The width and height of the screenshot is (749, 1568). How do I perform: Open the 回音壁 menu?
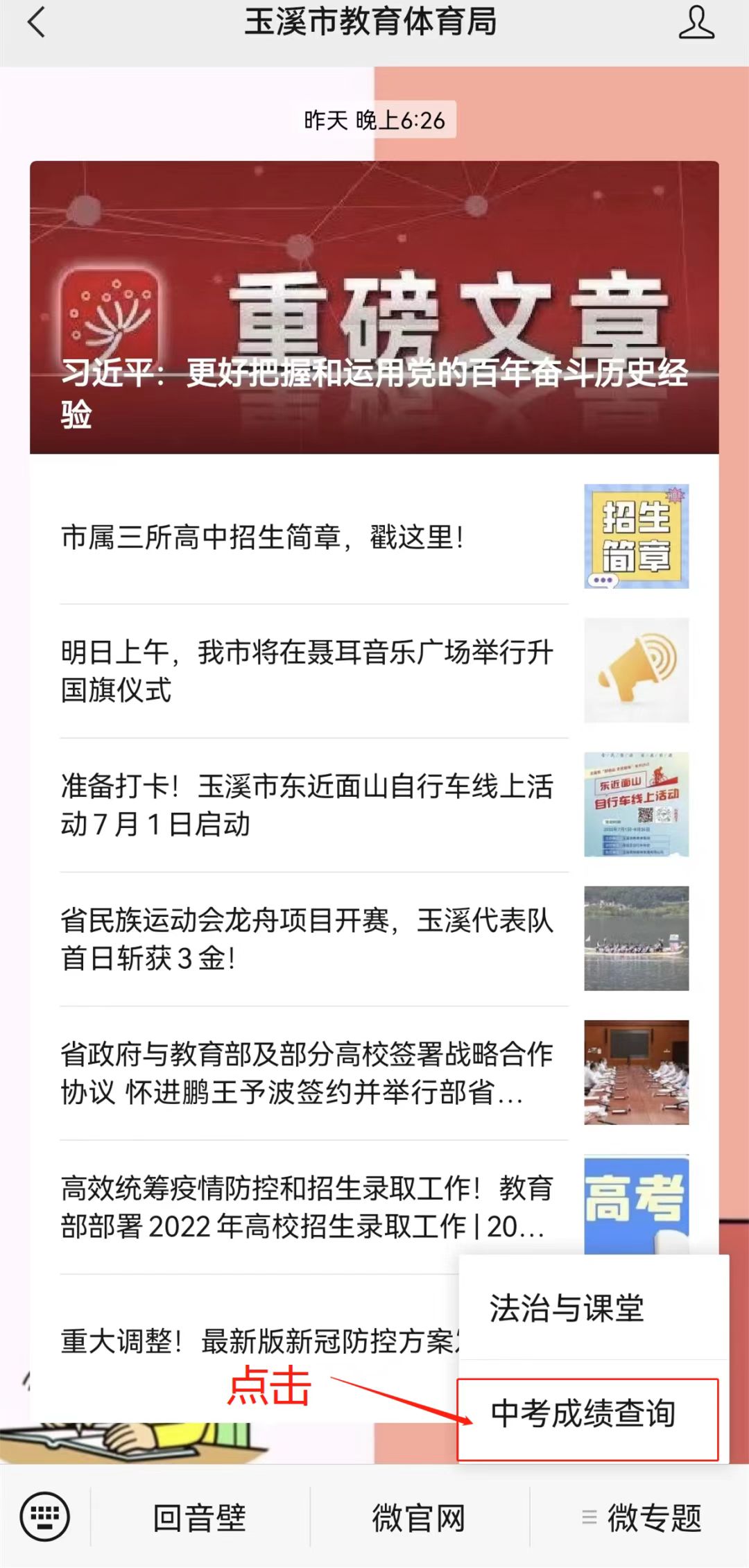[x=200, y=1518]
